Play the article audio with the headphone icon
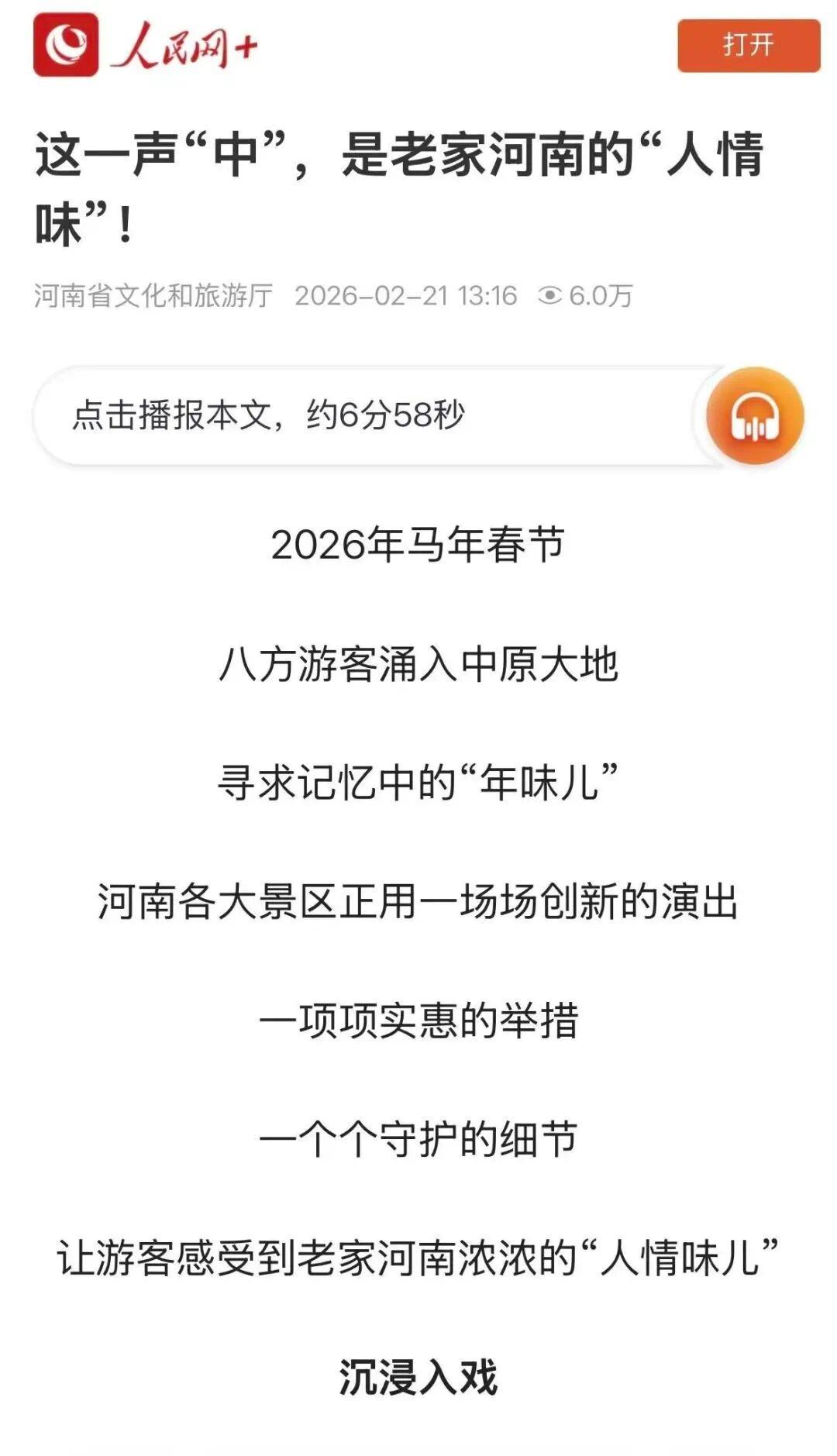The image size is (837, 1456). (754, 416)
